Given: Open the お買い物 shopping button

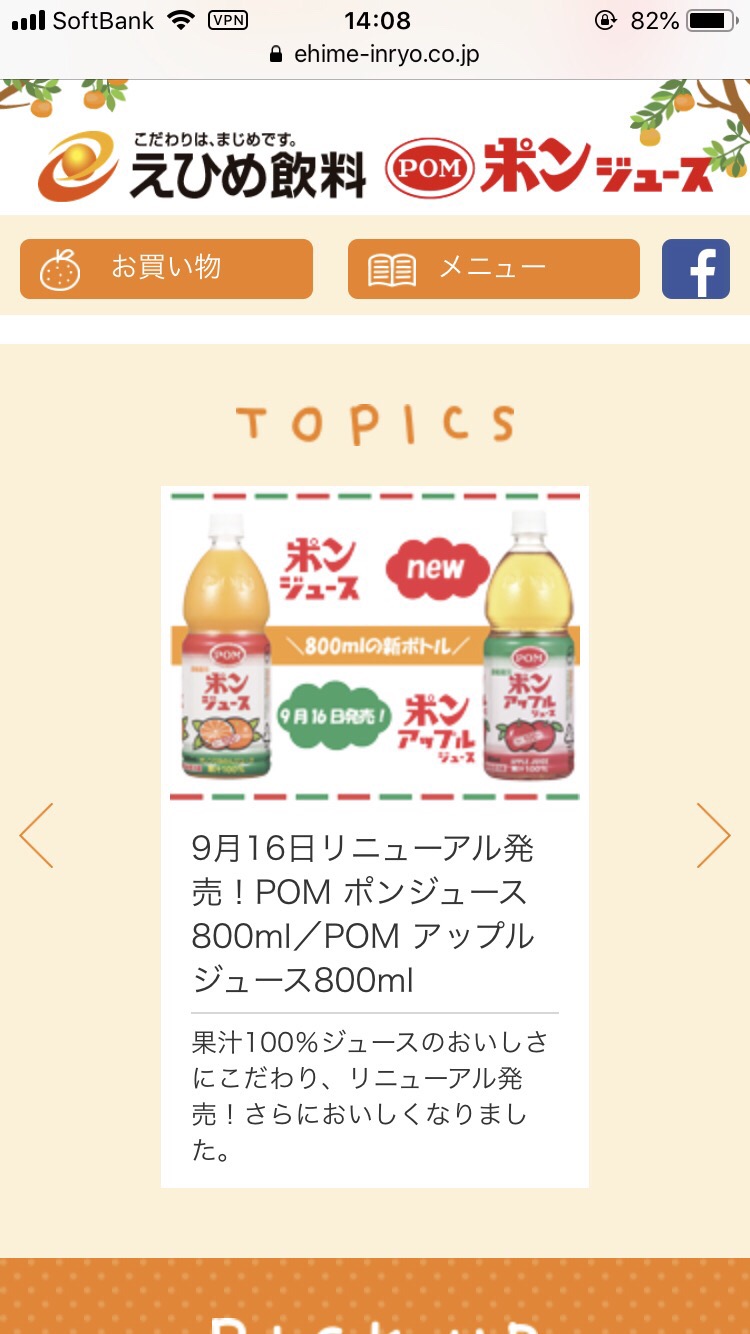Looking at the screenshot, I should 166,269.
